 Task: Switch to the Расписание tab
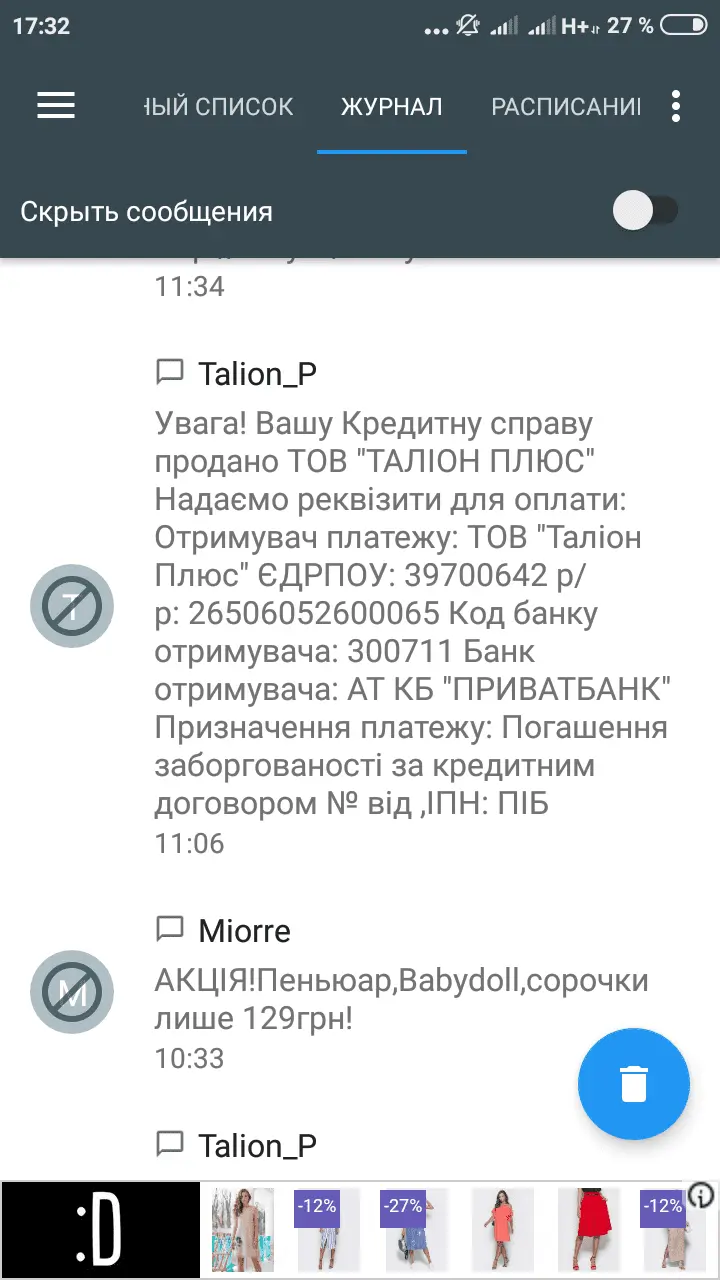565,107
